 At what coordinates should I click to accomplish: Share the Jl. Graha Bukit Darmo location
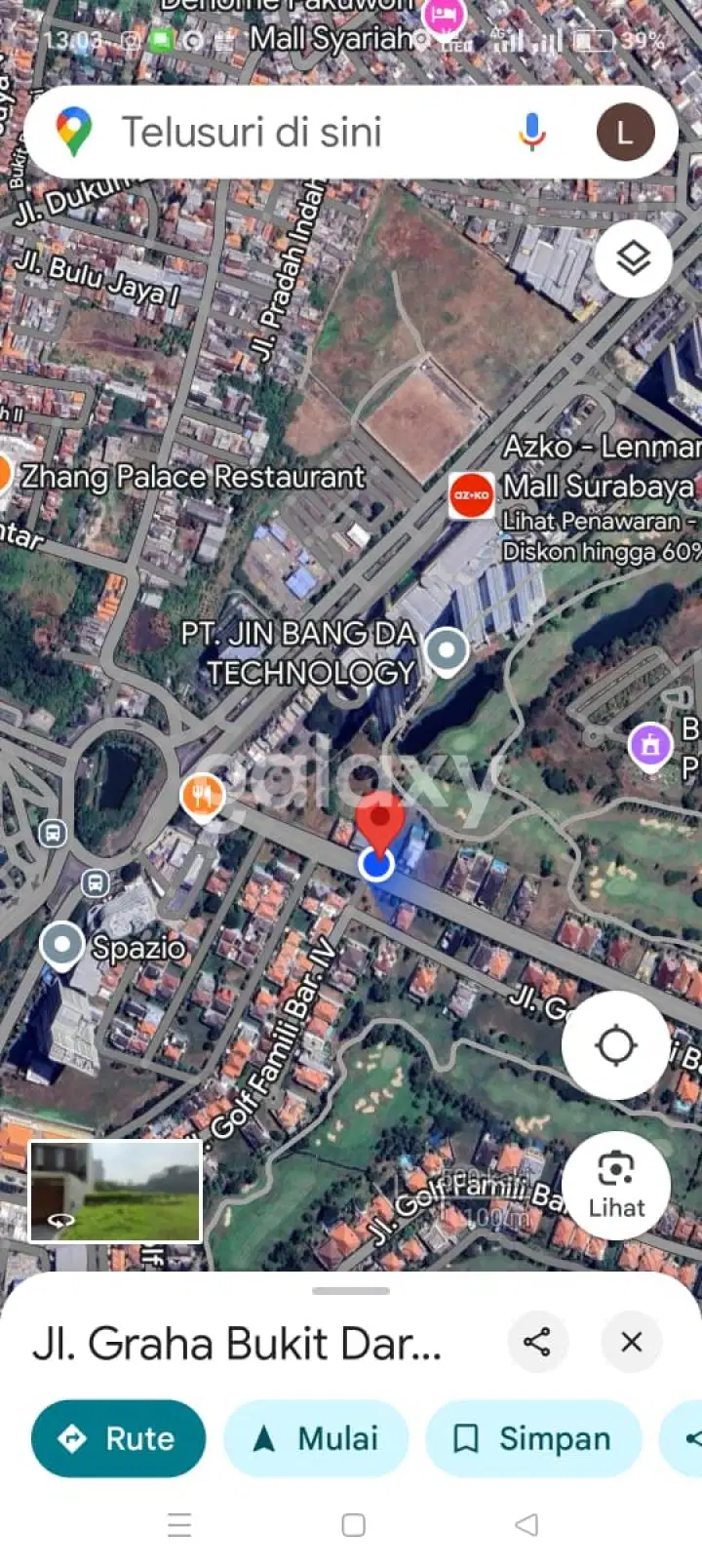[537, 1342]
